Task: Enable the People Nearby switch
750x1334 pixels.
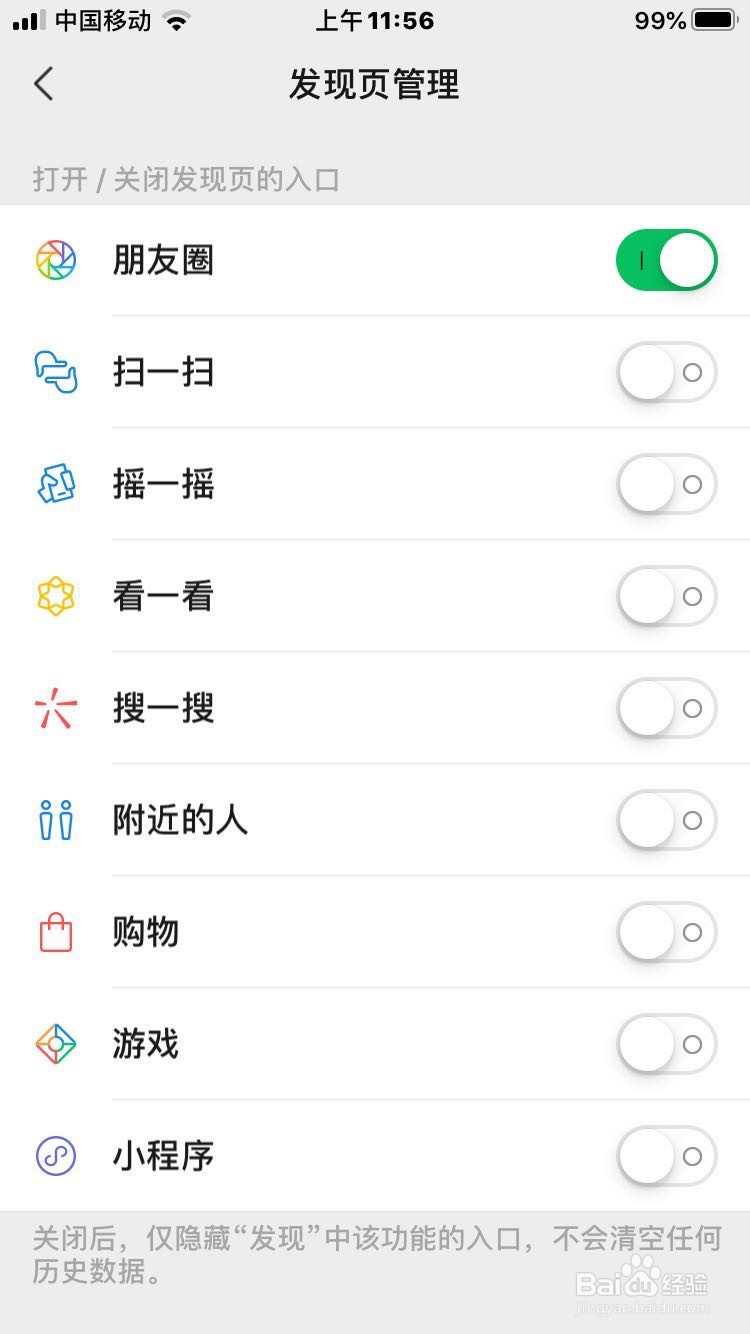Action: [666, 820]
